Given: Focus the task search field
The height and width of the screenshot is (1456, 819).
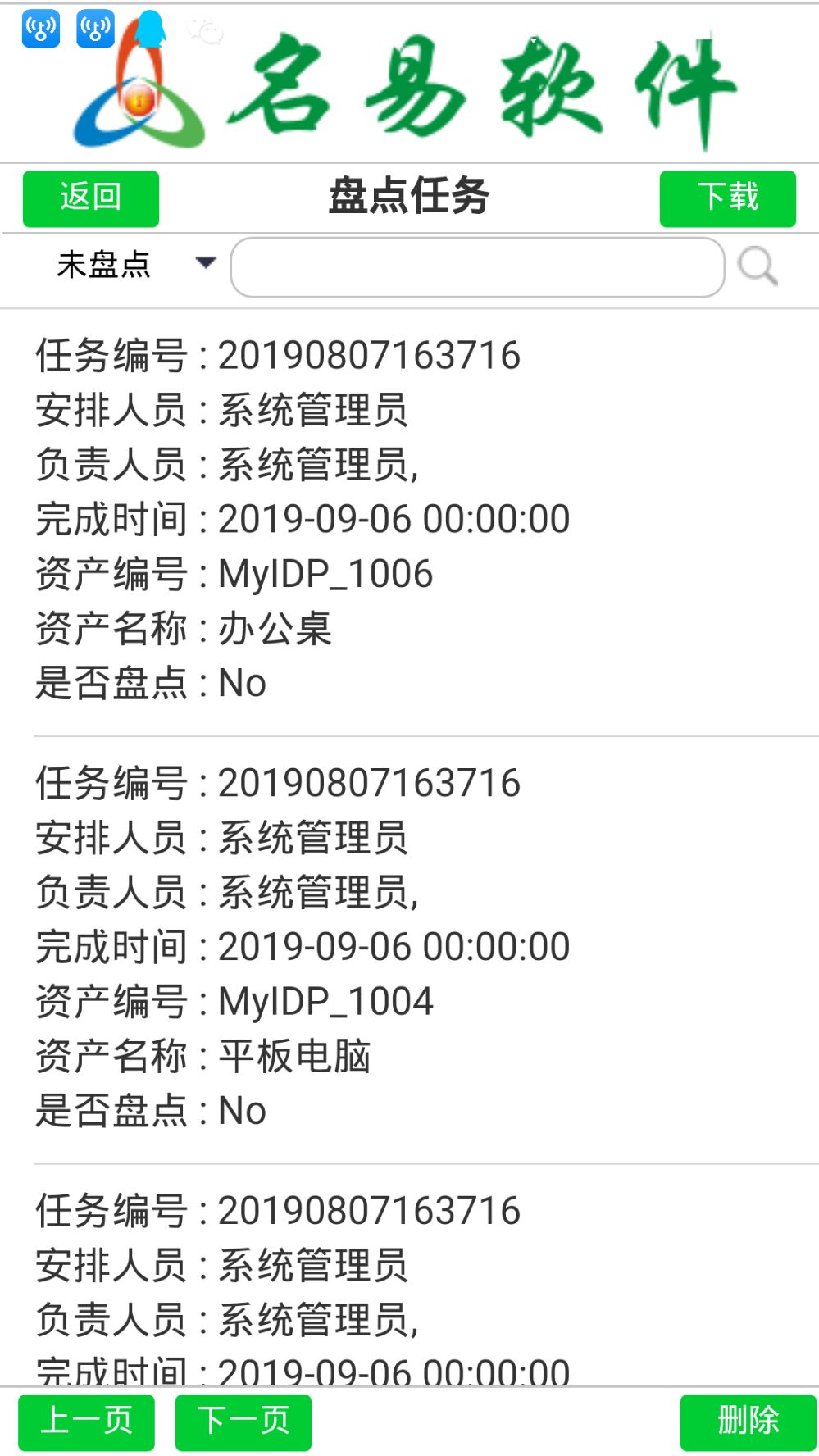Looking at the screenshot, I should (477, 267).
